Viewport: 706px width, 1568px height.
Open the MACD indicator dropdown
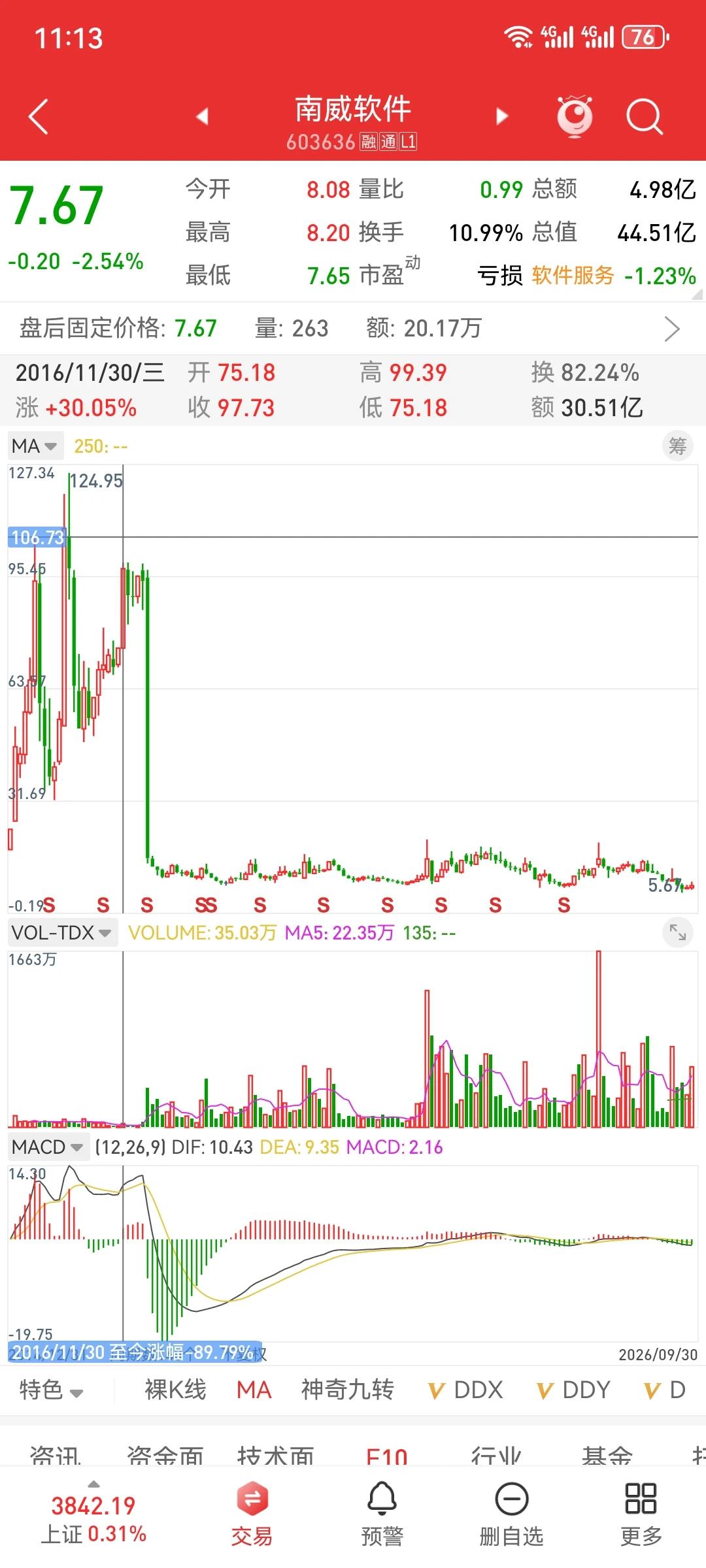(x=48, y=1147)
